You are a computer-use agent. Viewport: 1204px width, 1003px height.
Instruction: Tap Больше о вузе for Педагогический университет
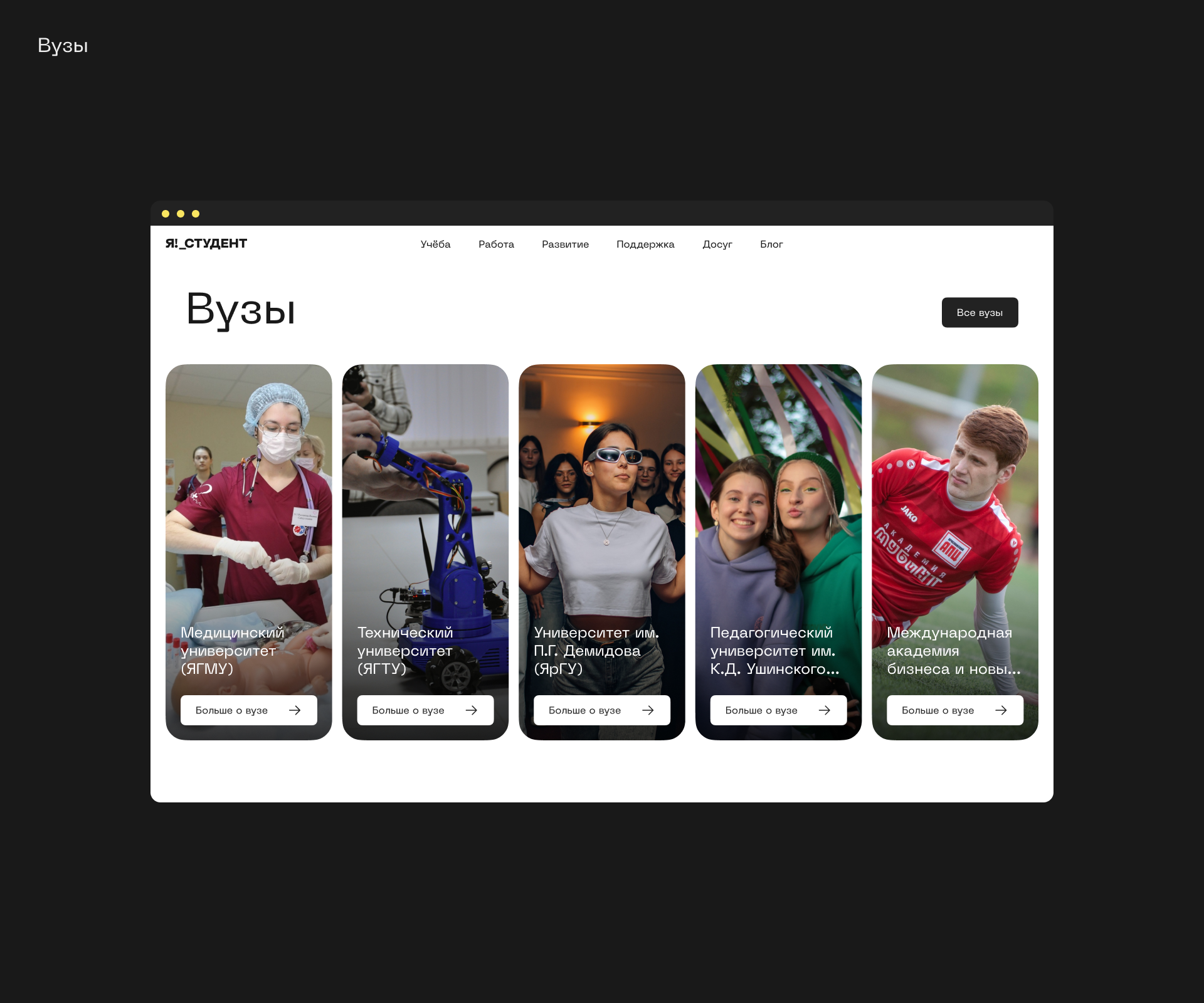[778, 710]
